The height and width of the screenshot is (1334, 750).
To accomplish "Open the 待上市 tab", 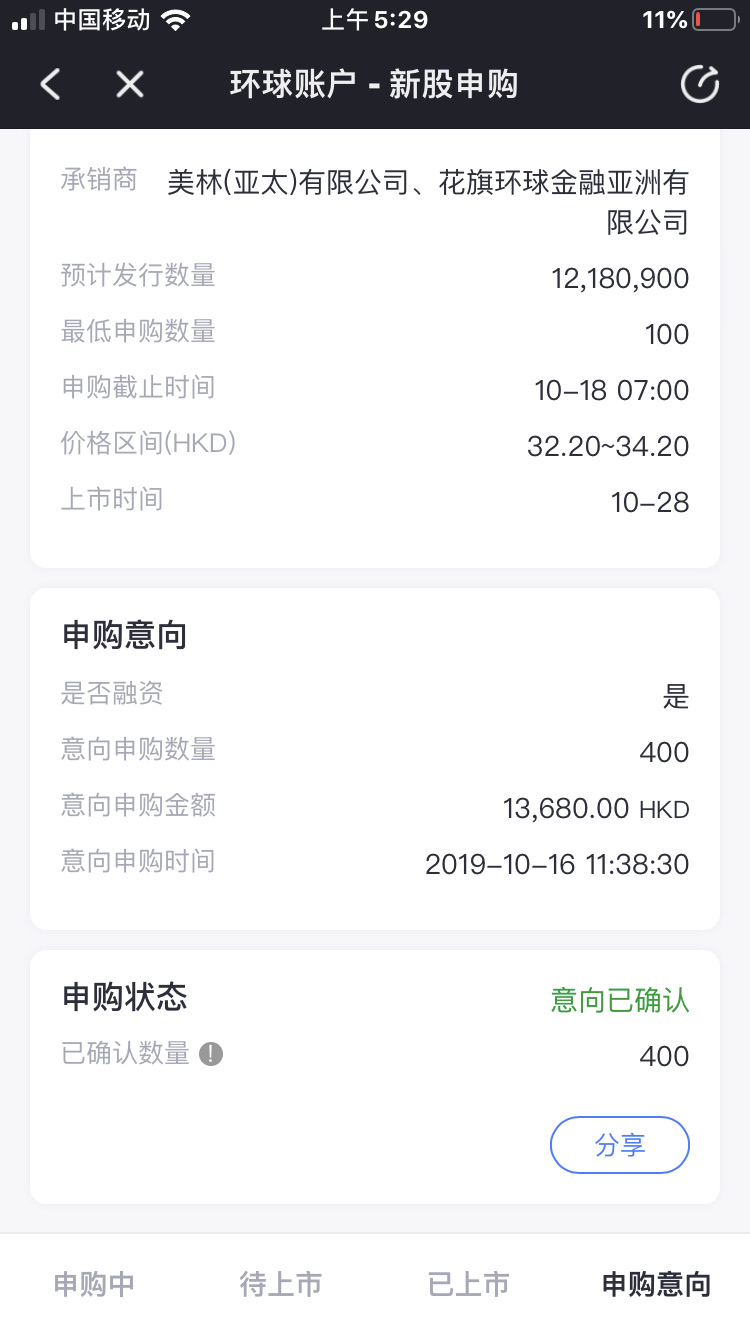I will coord(281,1284).
